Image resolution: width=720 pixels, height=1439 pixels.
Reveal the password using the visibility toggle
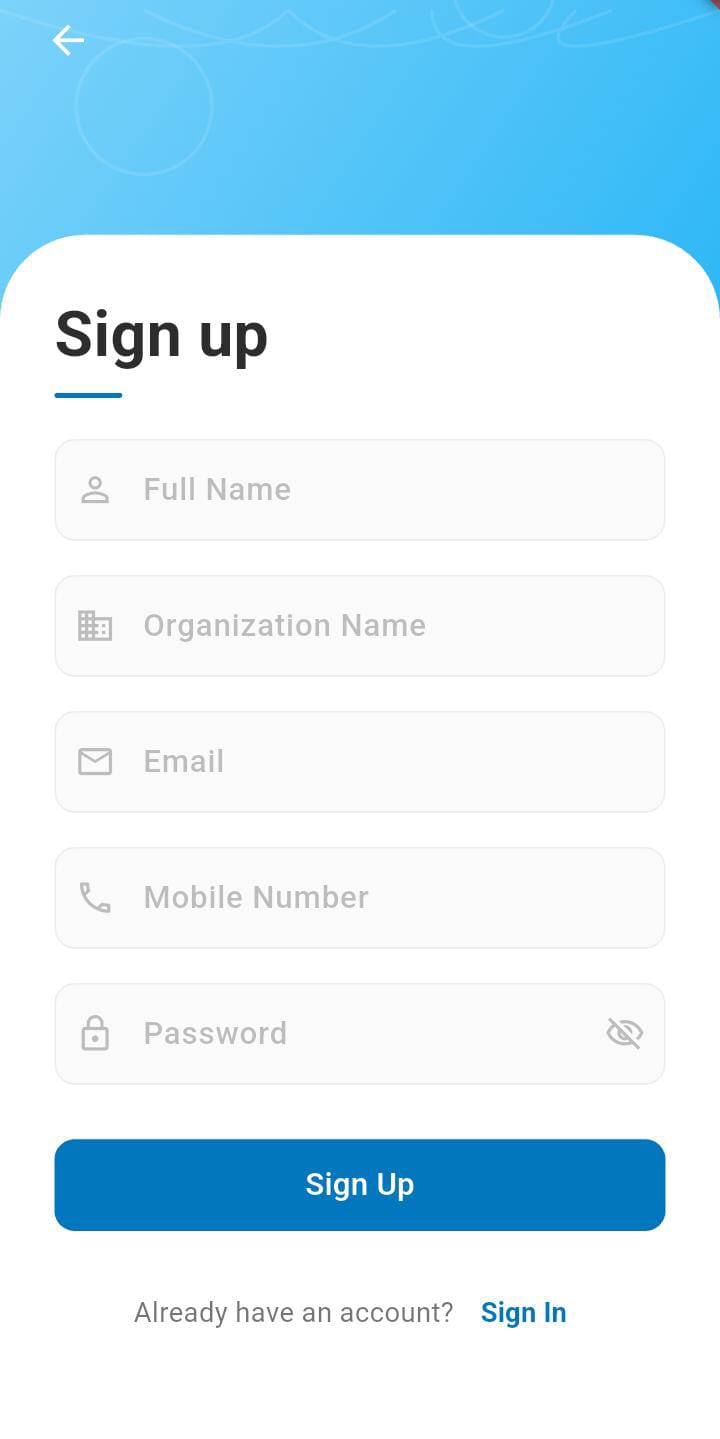(624, 1033)
